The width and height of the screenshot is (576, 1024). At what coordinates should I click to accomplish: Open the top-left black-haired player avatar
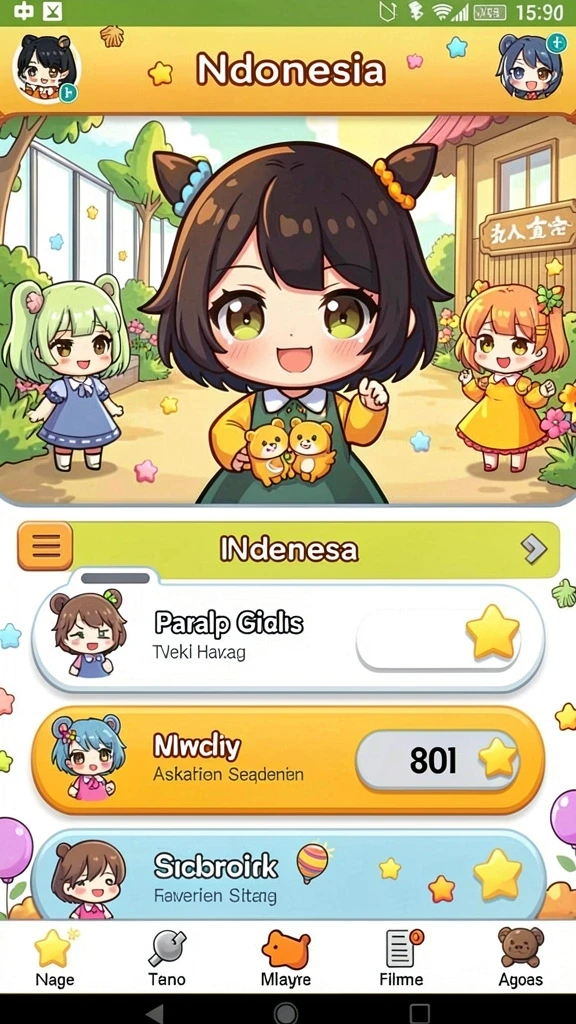[x=46, y=69]
